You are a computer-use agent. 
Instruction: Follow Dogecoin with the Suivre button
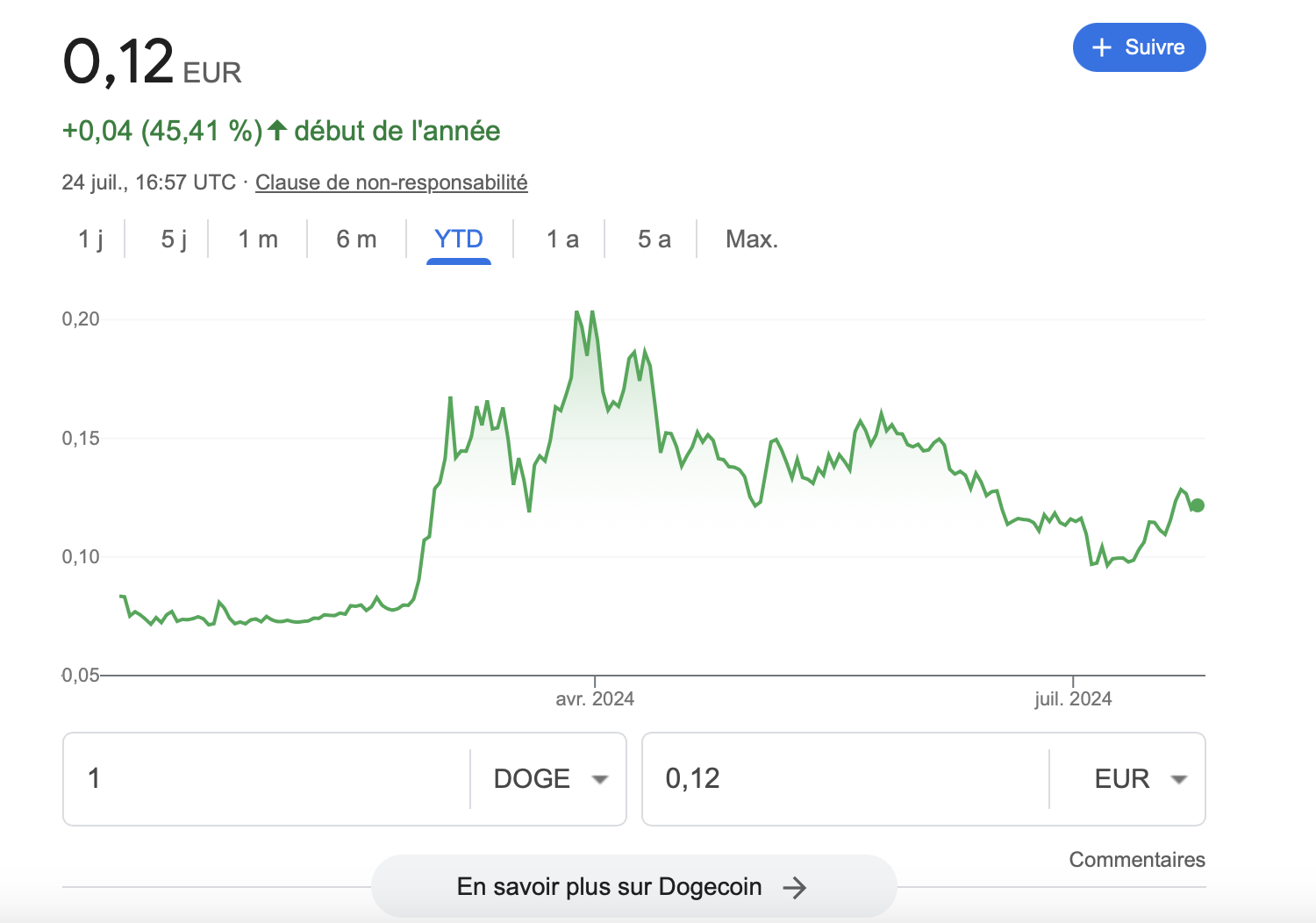[1139, 47]
